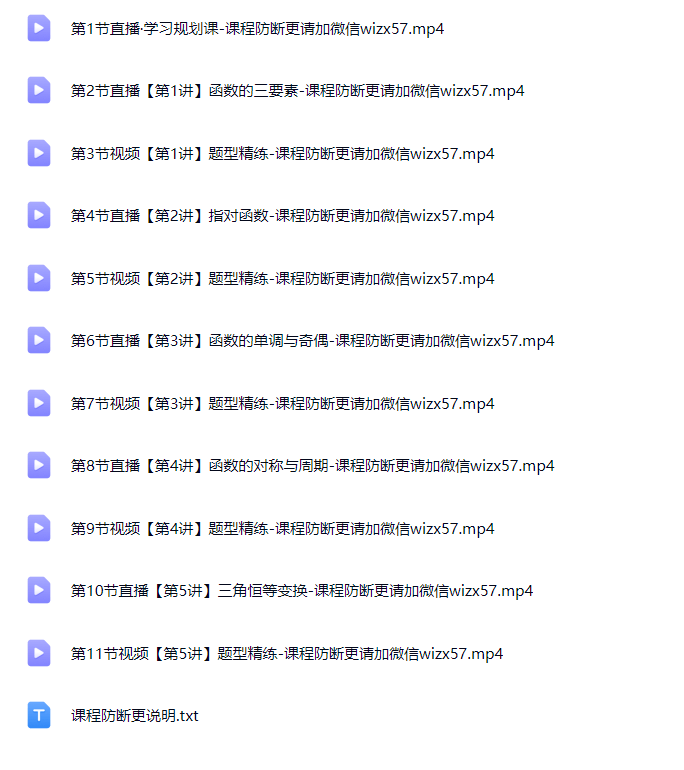Open 第2节直播 函数的三要素 video
The width and height of the screenshot is (684, 770).
point(297,91)
